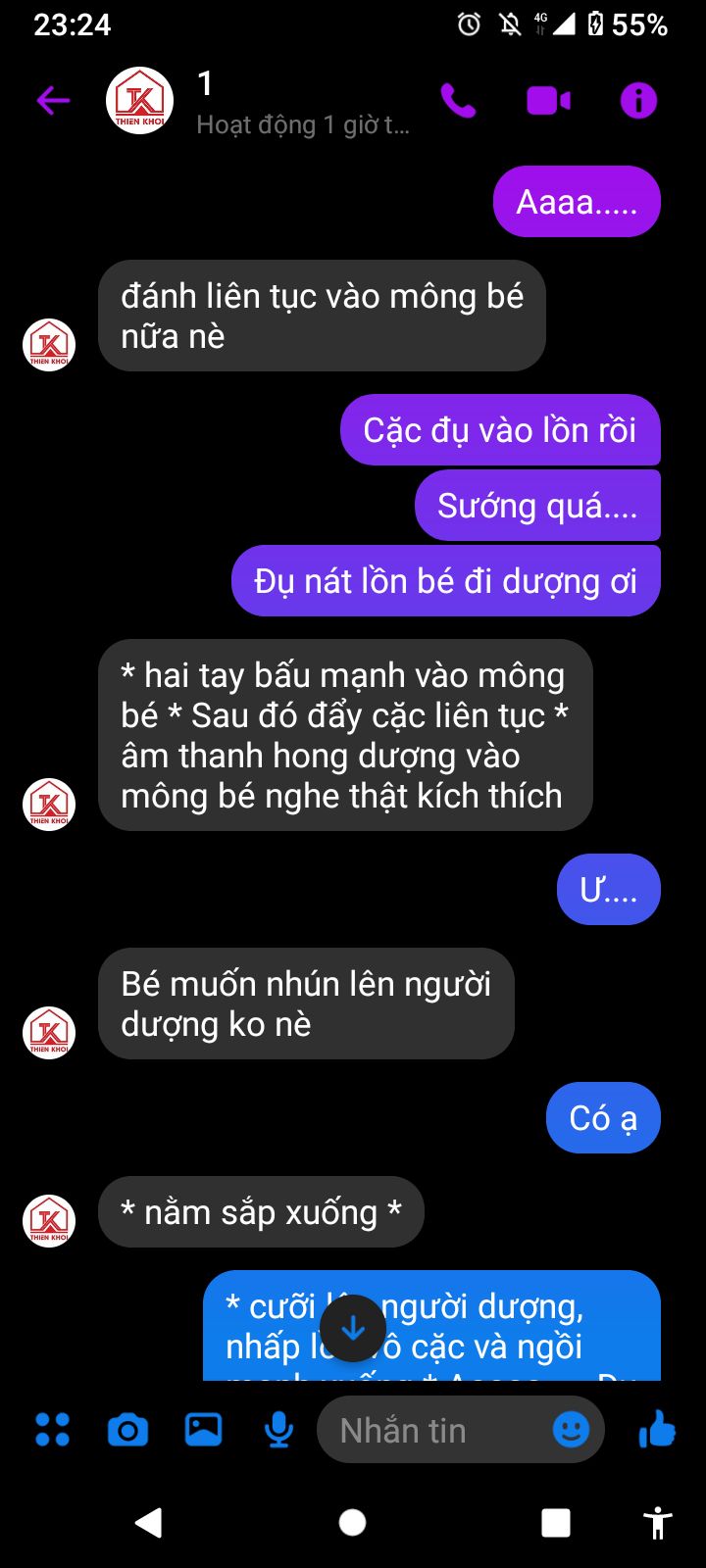Jump to the latest messages with the down arrow
The image size is (706, 1568).
353,1328
